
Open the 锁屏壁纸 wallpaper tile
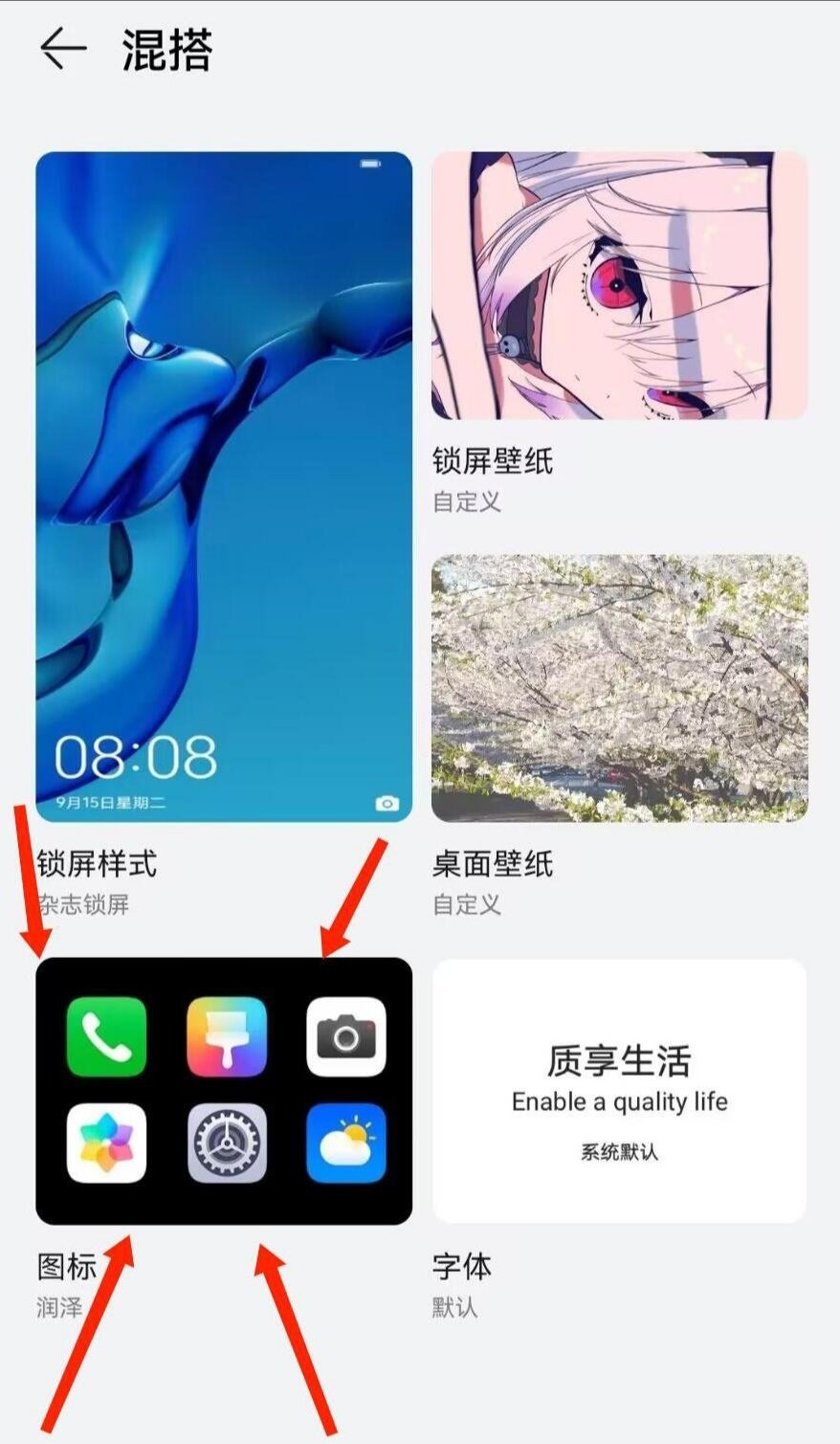pyautogui.click(x=619, y=285)
